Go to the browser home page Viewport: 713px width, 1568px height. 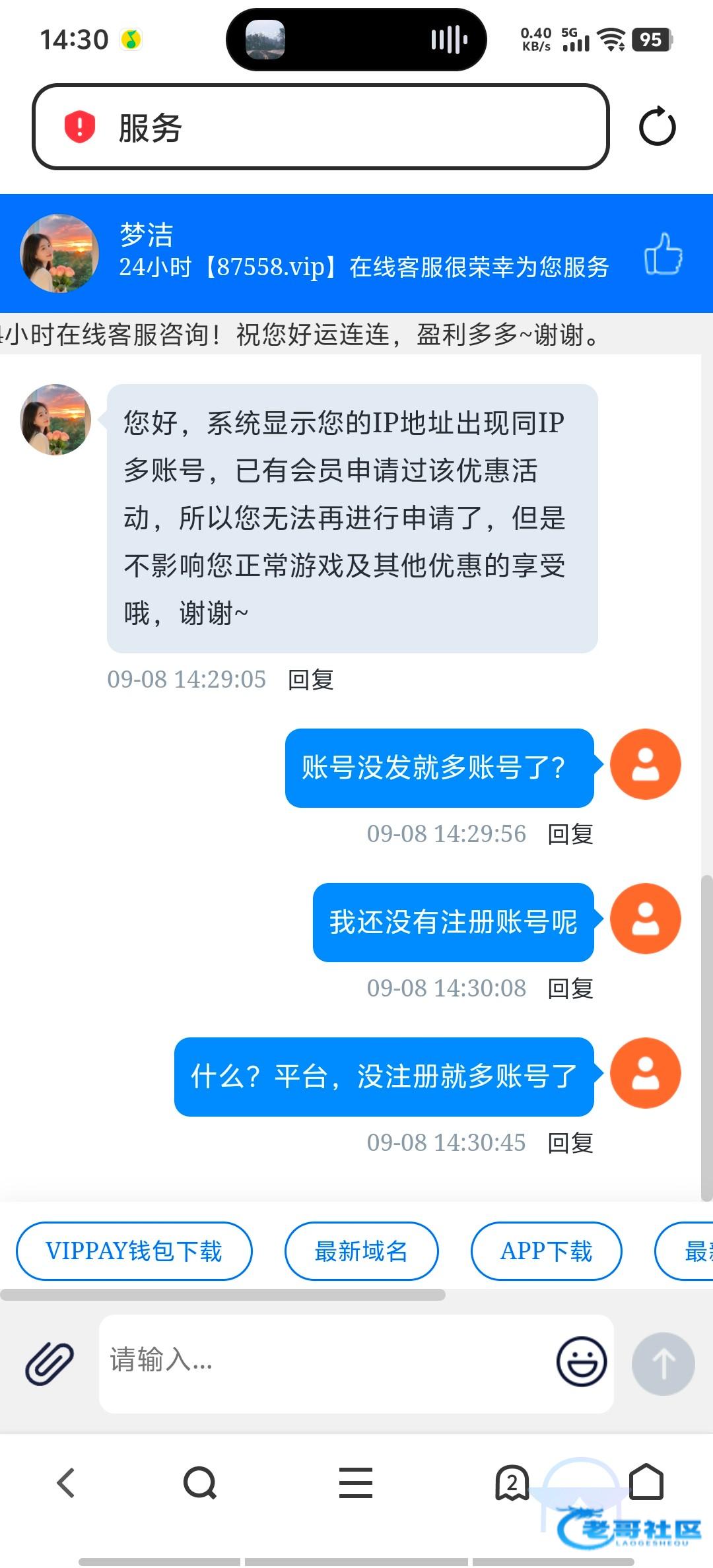coord(646,1482)
